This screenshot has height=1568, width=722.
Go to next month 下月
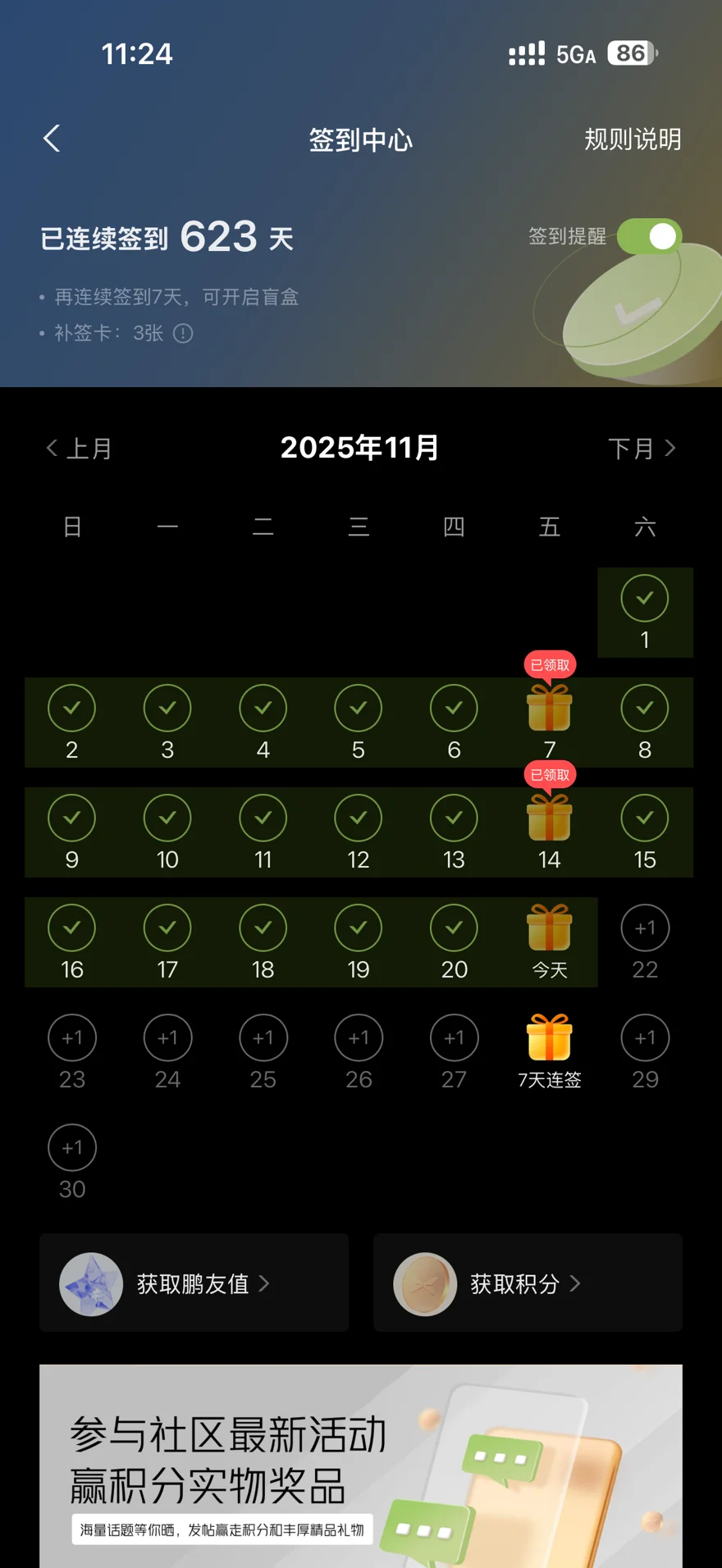coord(642,448)
